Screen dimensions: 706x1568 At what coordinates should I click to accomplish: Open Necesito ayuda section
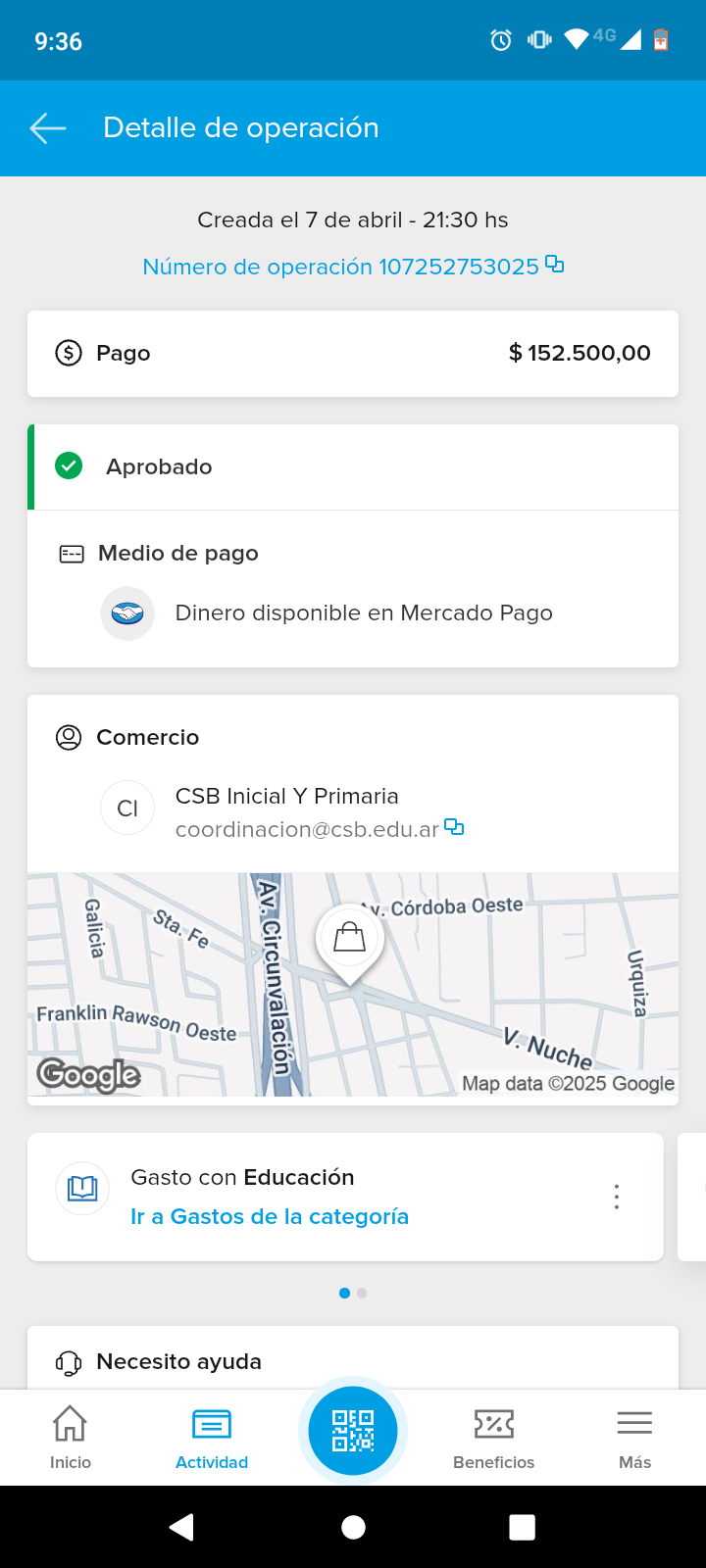(x=178, y=1361)
